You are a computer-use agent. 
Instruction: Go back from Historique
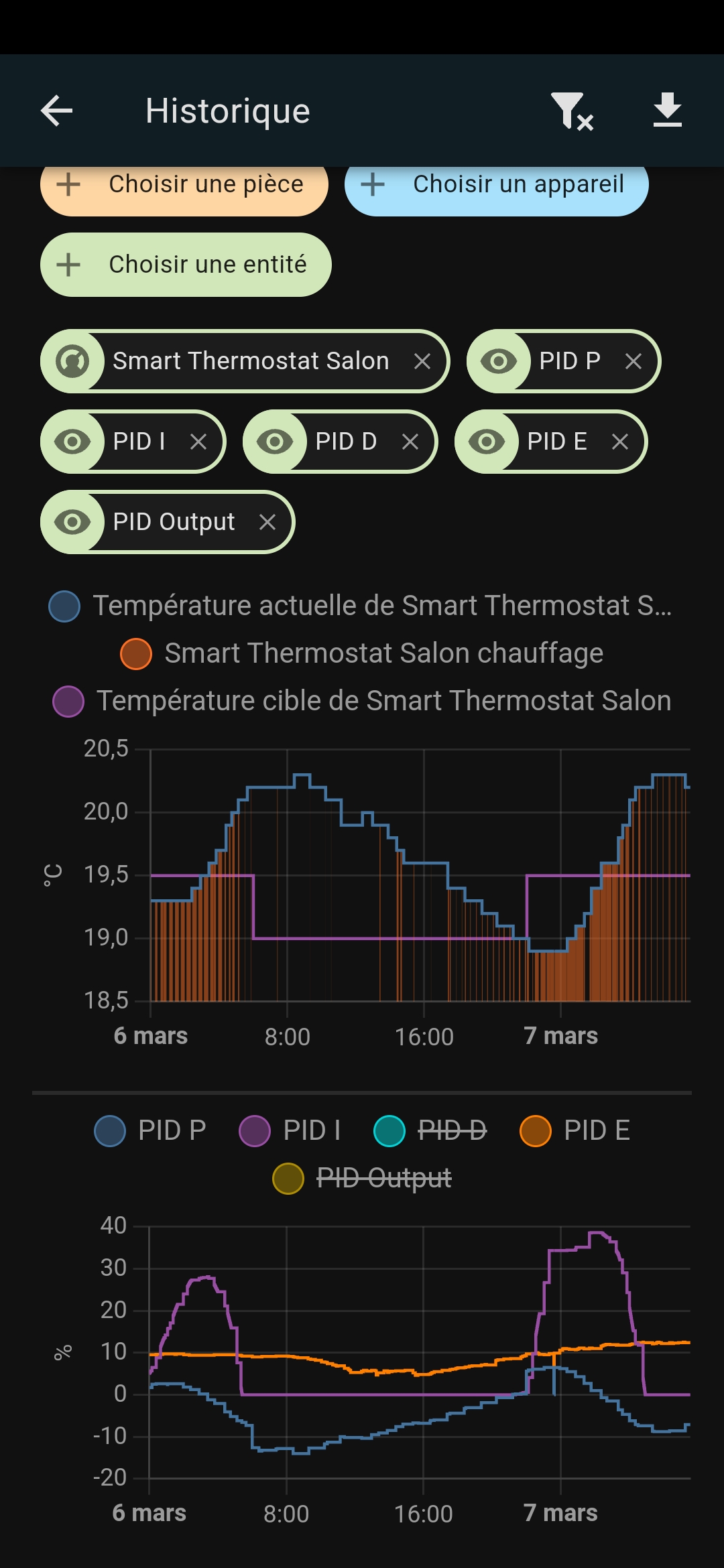(x=56, y=111)
